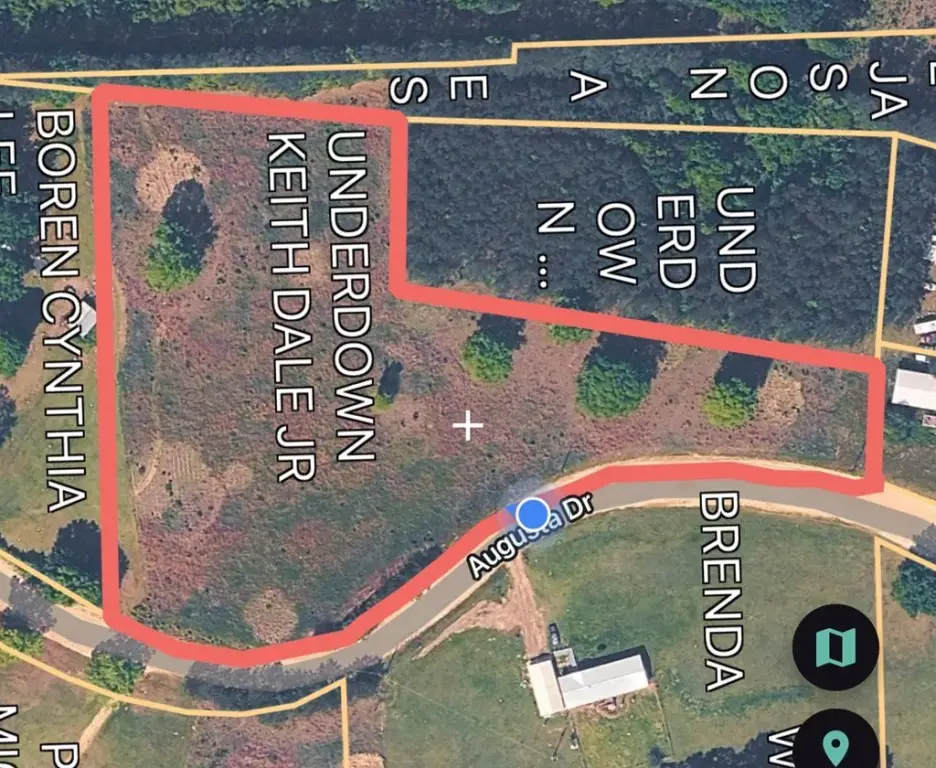Open the map layers button
This screenshot has height=768, width=936.
pyautogui.click(x=836, y=648)
